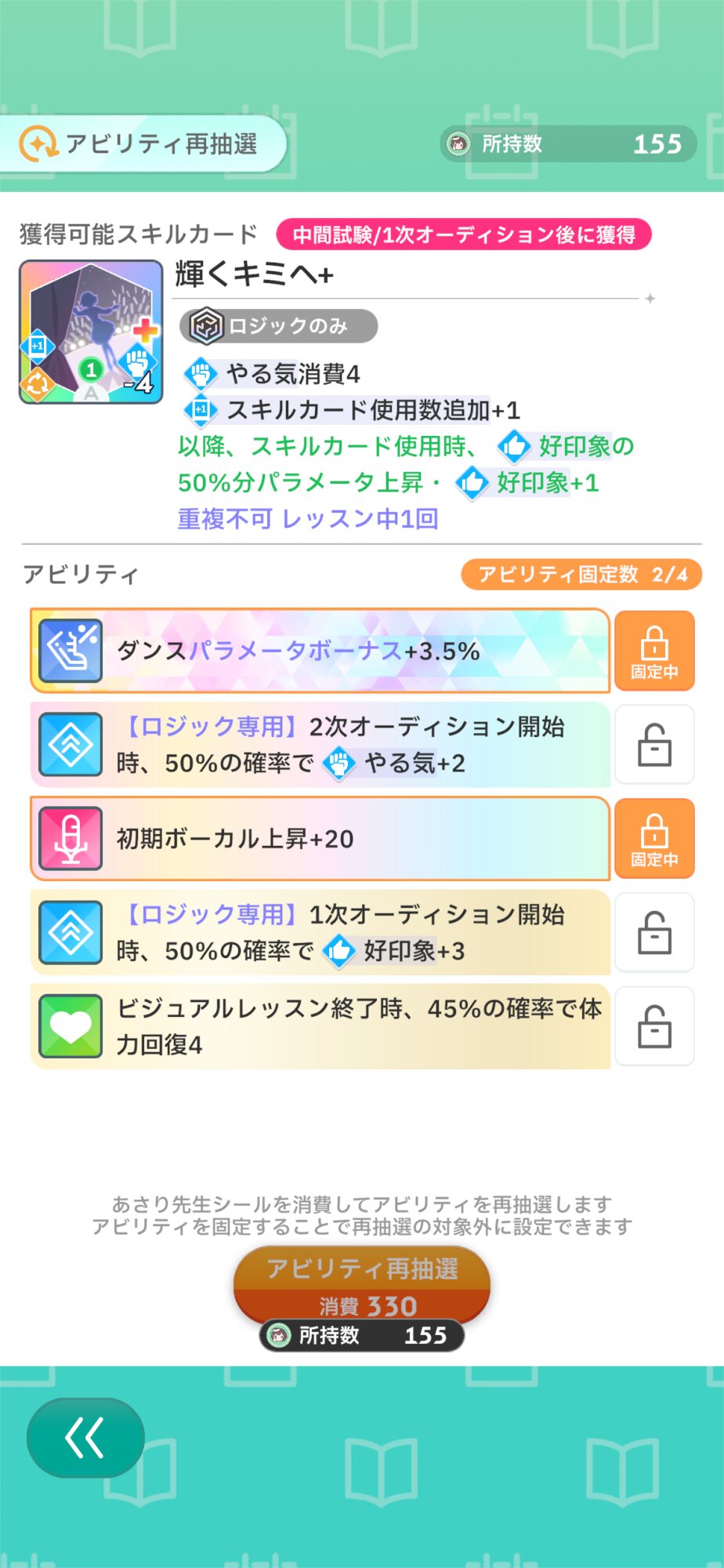This screenshot has height=1568, width=724.
Task: Lock the Visual lesson stamina recovery ability
Action: tap(654, 1027)
